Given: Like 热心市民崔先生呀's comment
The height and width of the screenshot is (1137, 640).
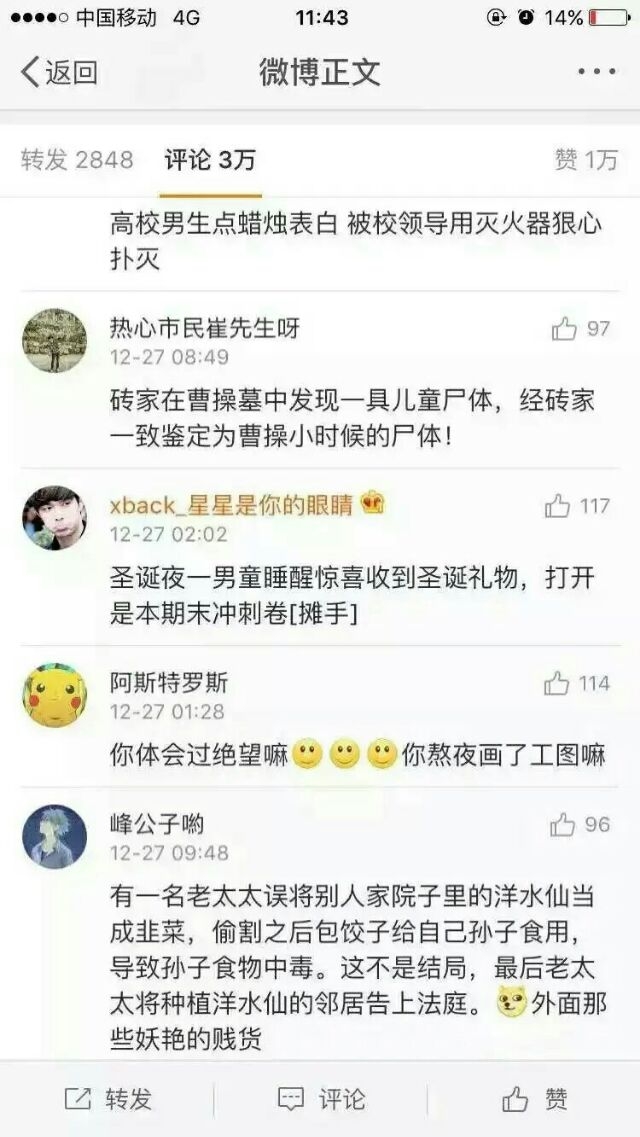Looking at the screenshot, I should [581, 329].
